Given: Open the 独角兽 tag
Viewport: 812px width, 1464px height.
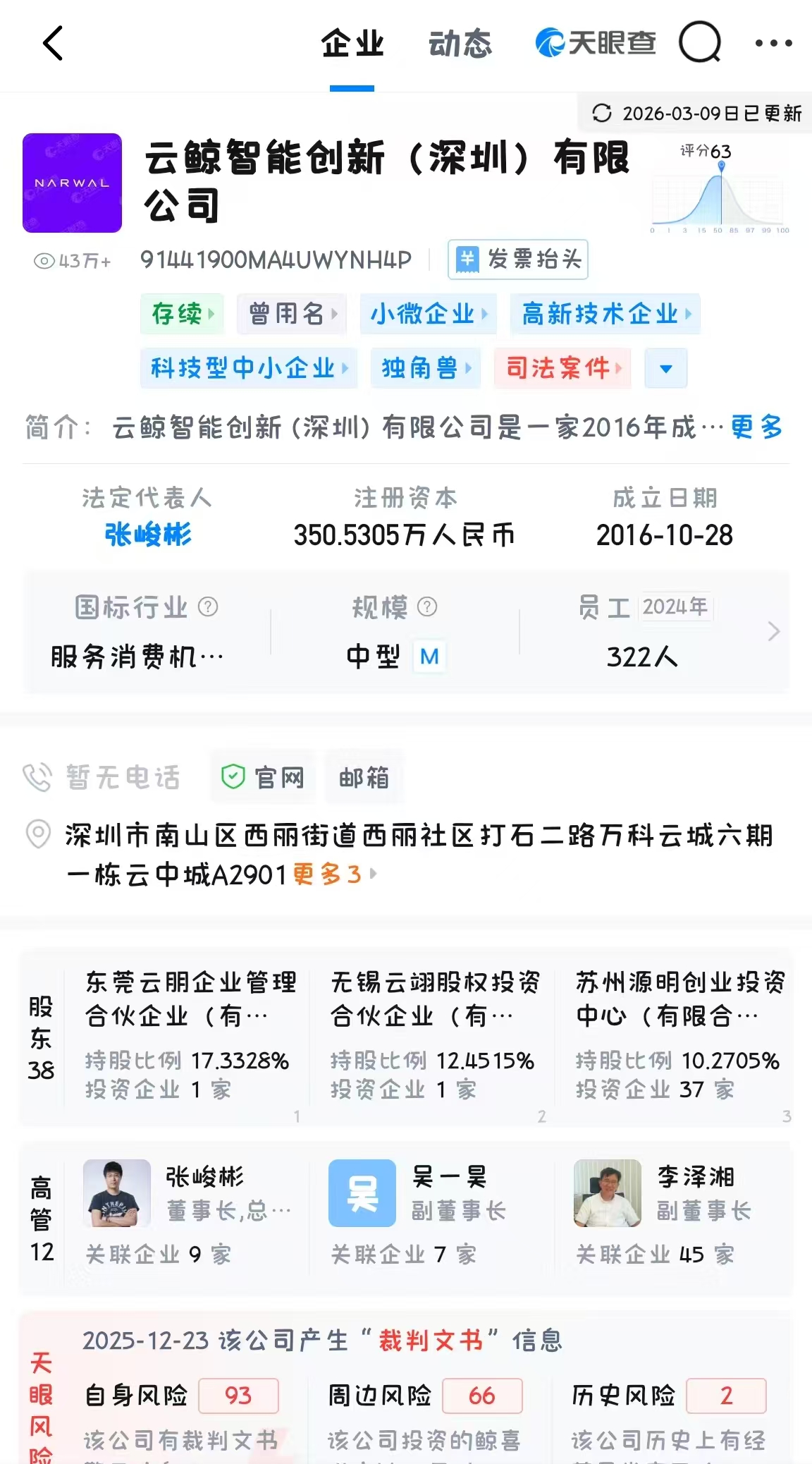Looking at the screenshot, I should [426, 367].
